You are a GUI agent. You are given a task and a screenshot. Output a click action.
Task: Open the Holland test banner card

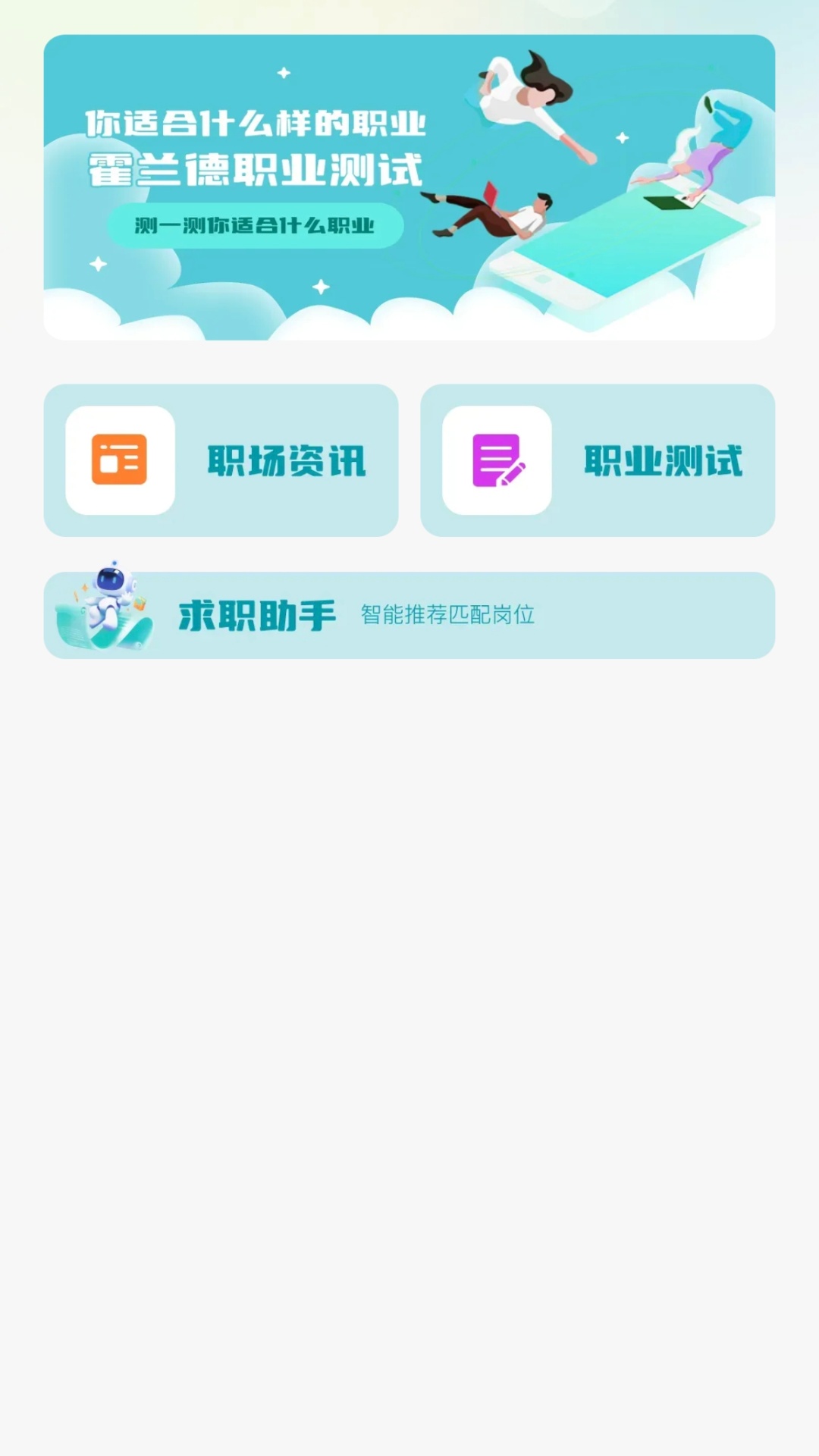409,186
